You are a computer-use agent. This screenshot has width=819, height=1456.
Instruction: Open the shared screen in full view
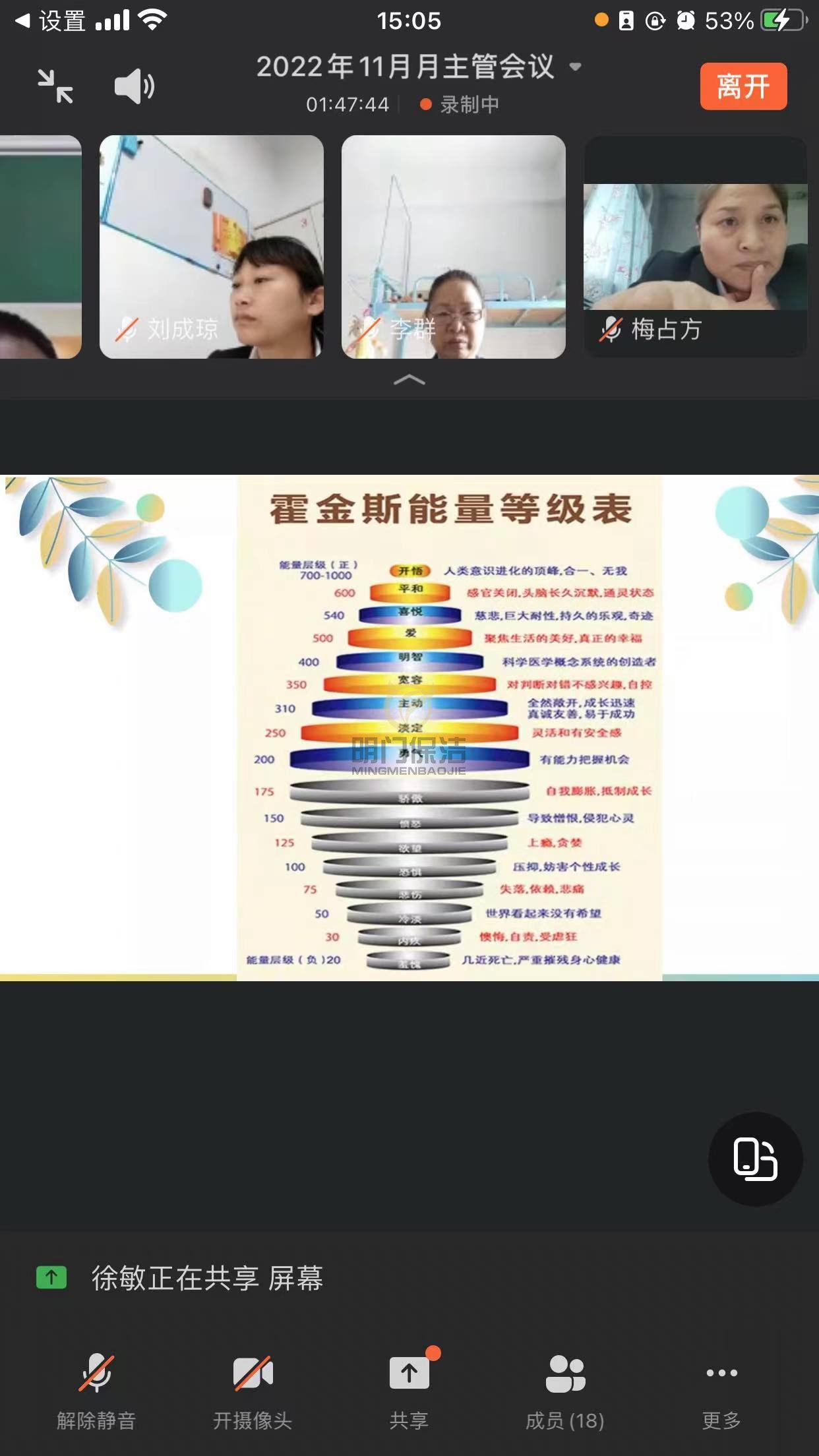[x=409, y=727]
